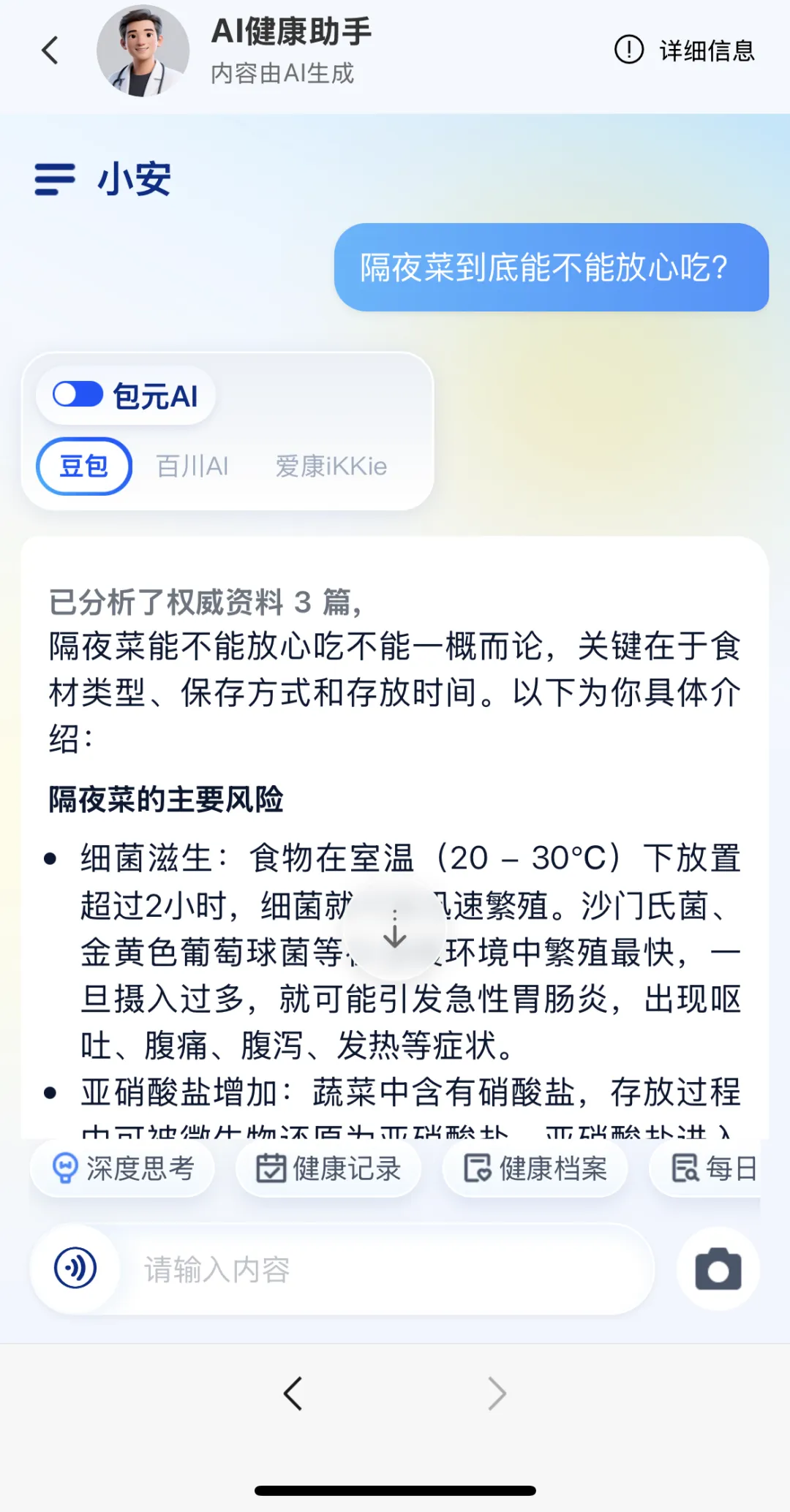Open 健康记录 shortcut

(328, 1168)
